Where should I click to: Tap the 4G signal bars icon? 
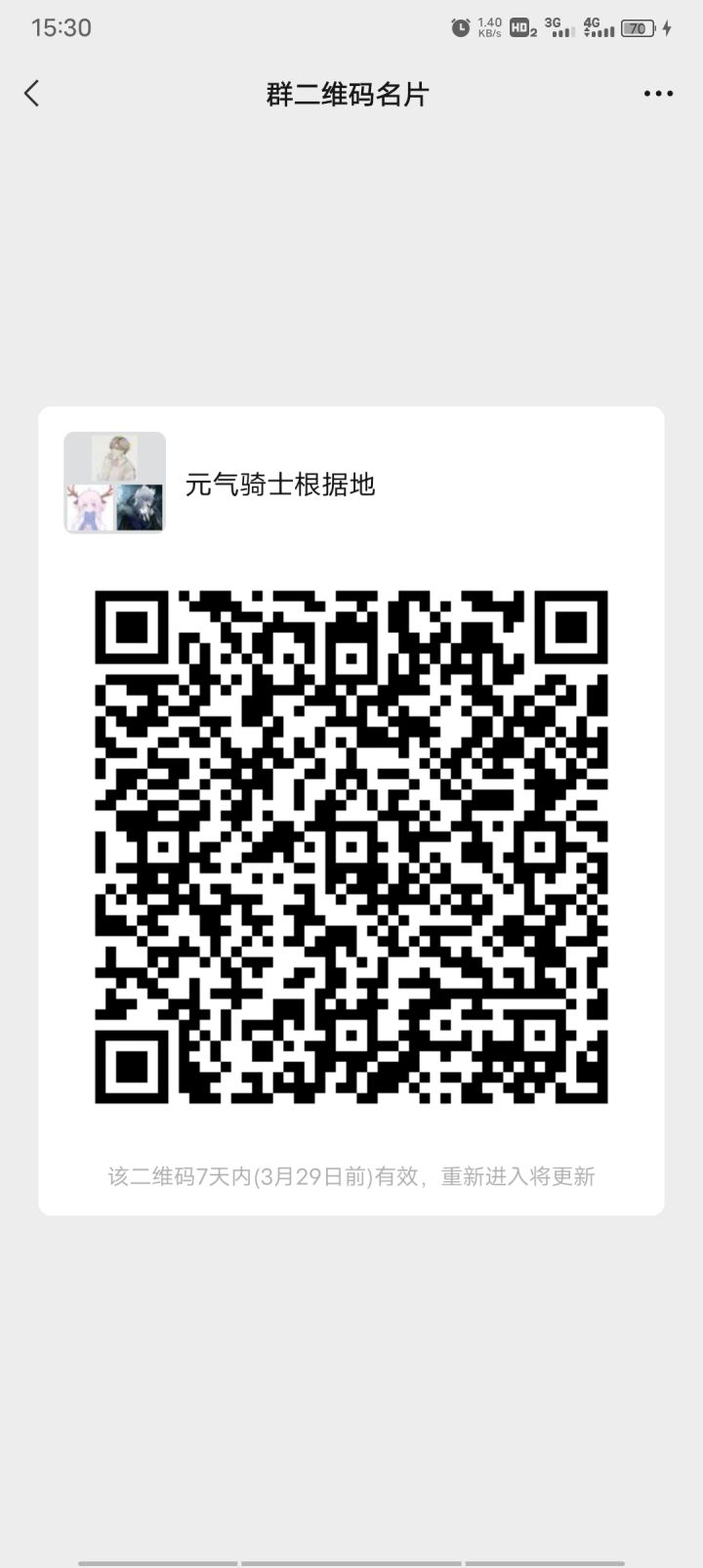(600, 28)
